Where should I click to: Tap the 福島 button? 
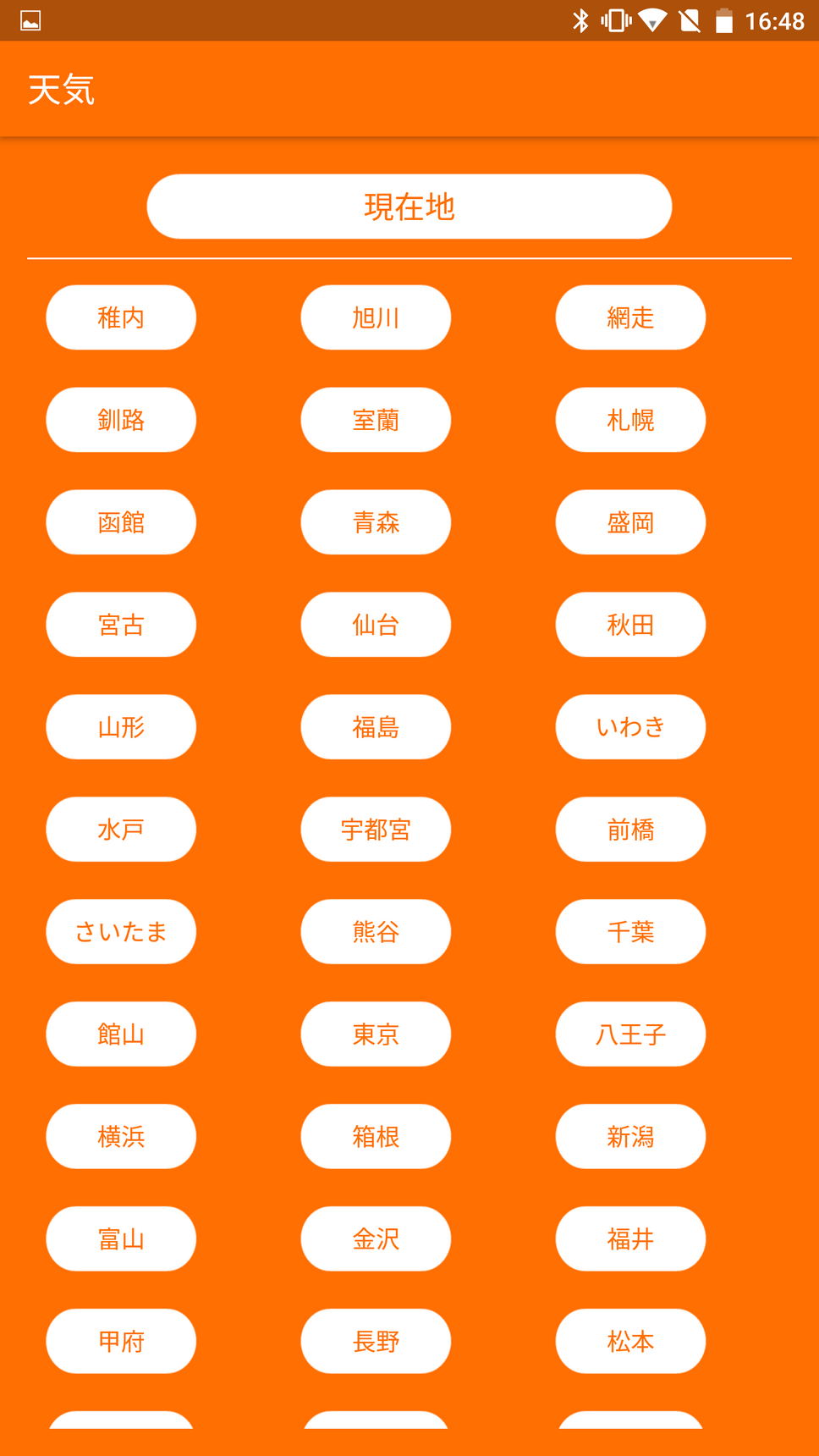click(376, 727)
